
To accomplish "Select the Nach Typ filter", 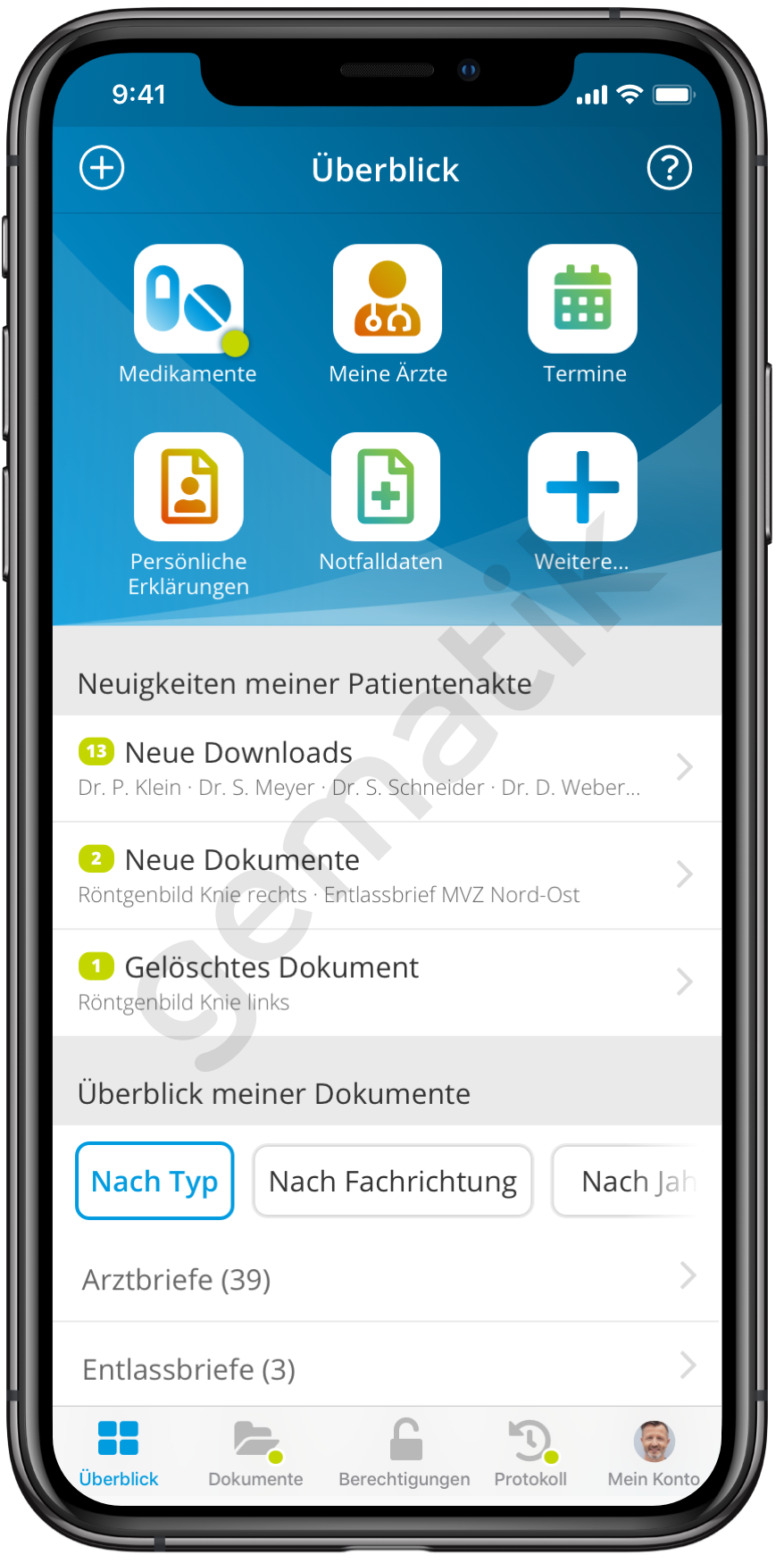I will (154, 1181).
